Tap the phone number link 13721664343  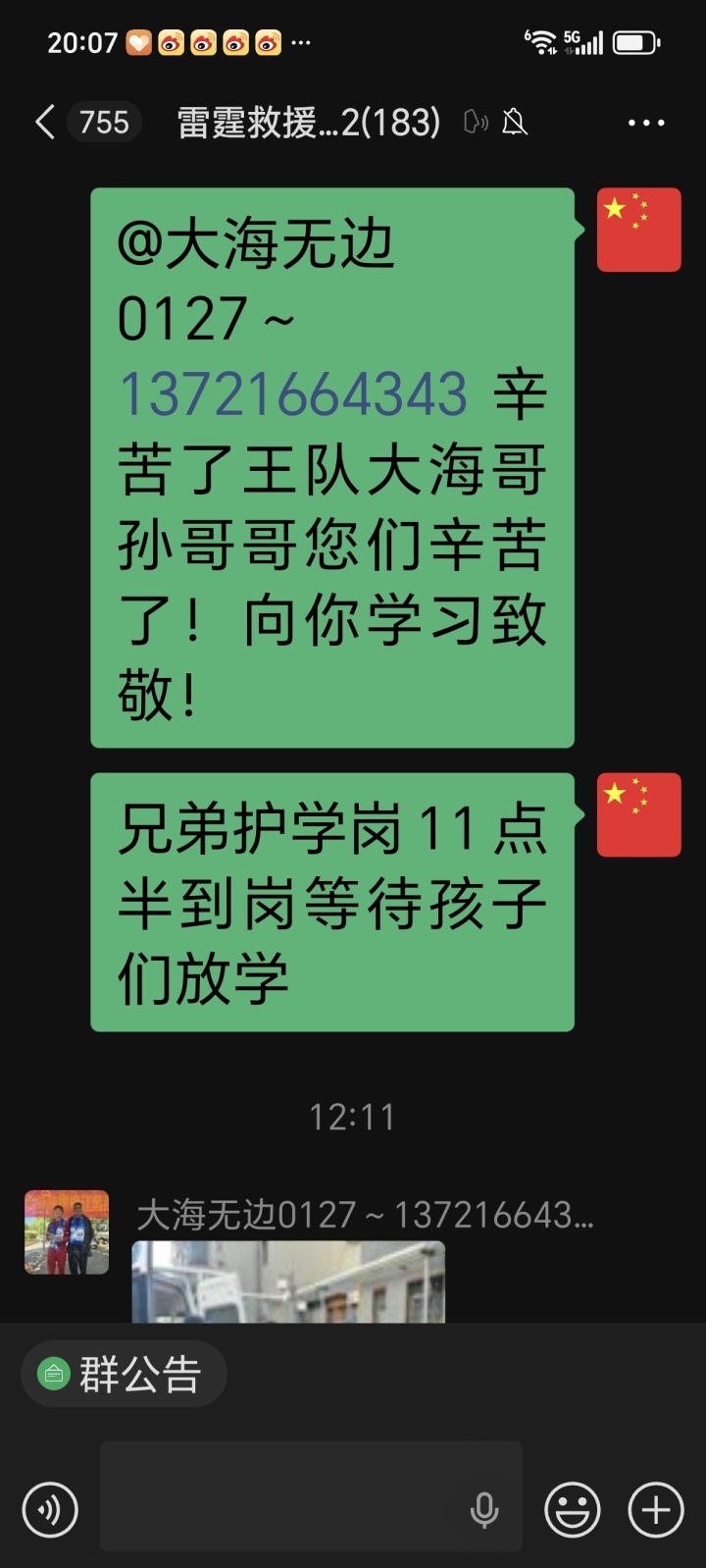click(292, 394)
